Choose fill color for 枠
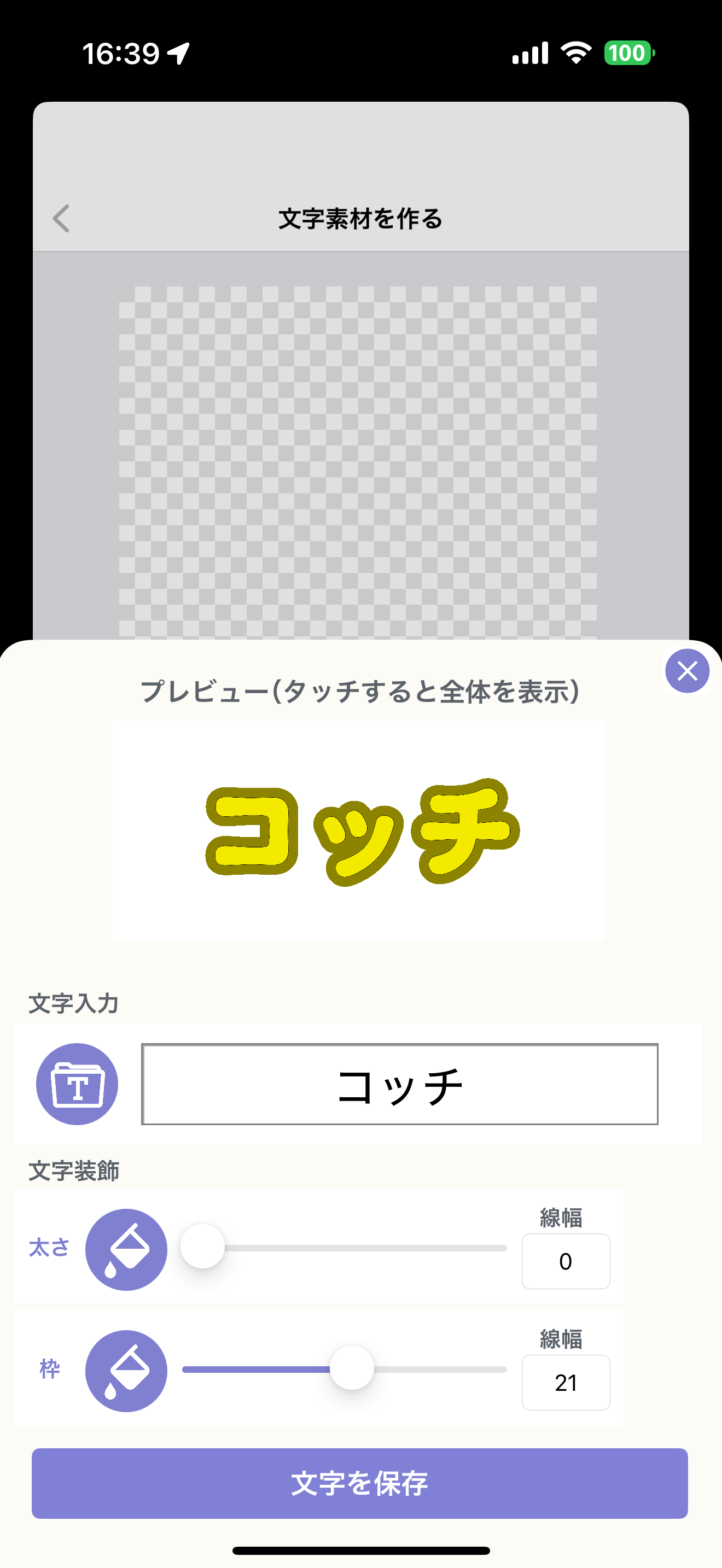This screenshot has height=1568, width=722. coord(126,1371)
